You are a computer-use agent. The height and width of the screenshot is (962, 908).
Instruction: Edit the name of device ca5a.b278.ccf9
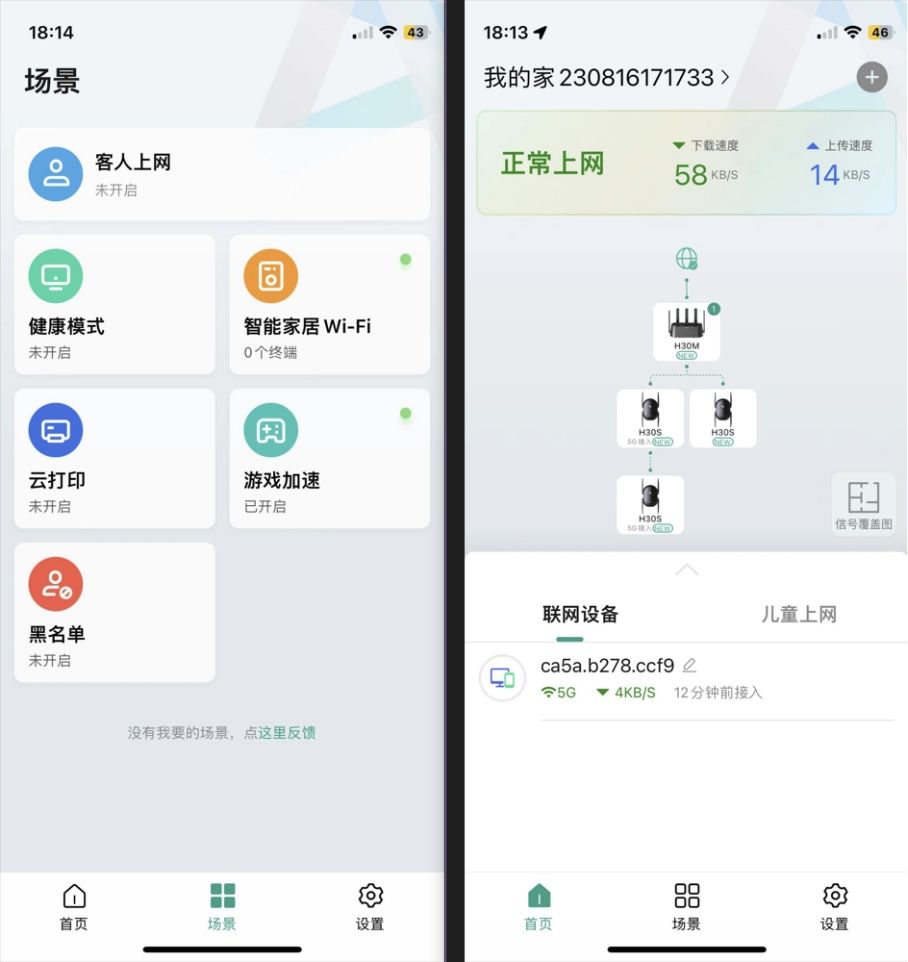690,665
